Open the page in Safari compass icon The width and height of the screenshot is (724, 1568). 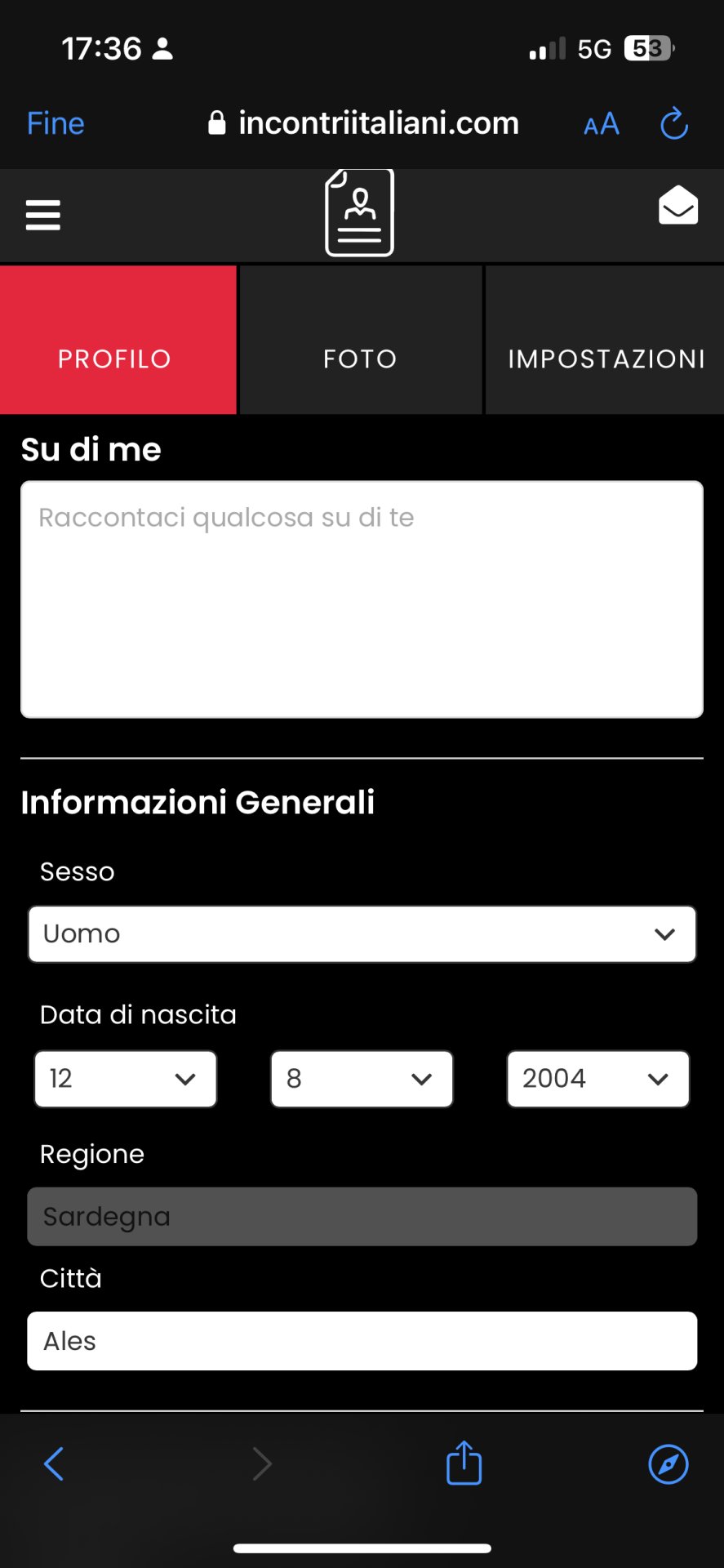pyautogui.click(x=668, y=1463)
